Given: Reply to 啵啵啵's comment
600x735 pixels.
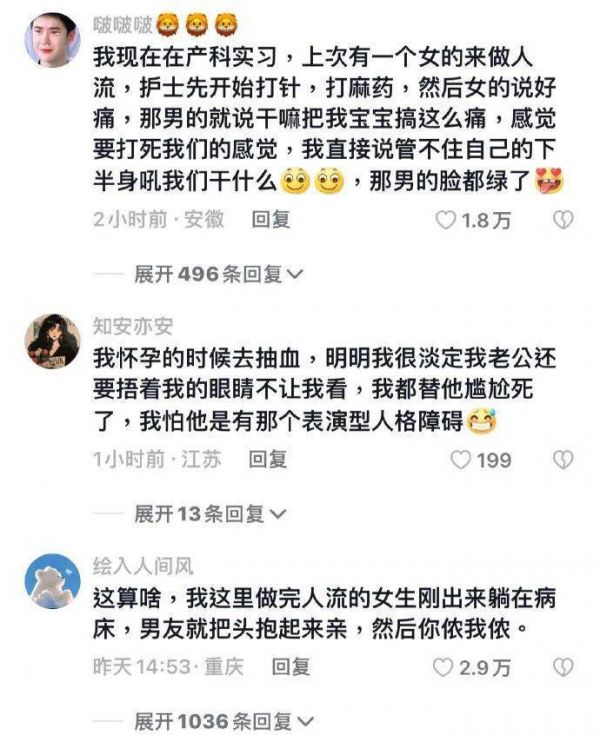Looking at the screenshot, I should pyautogui.click(x=270, y=220).
